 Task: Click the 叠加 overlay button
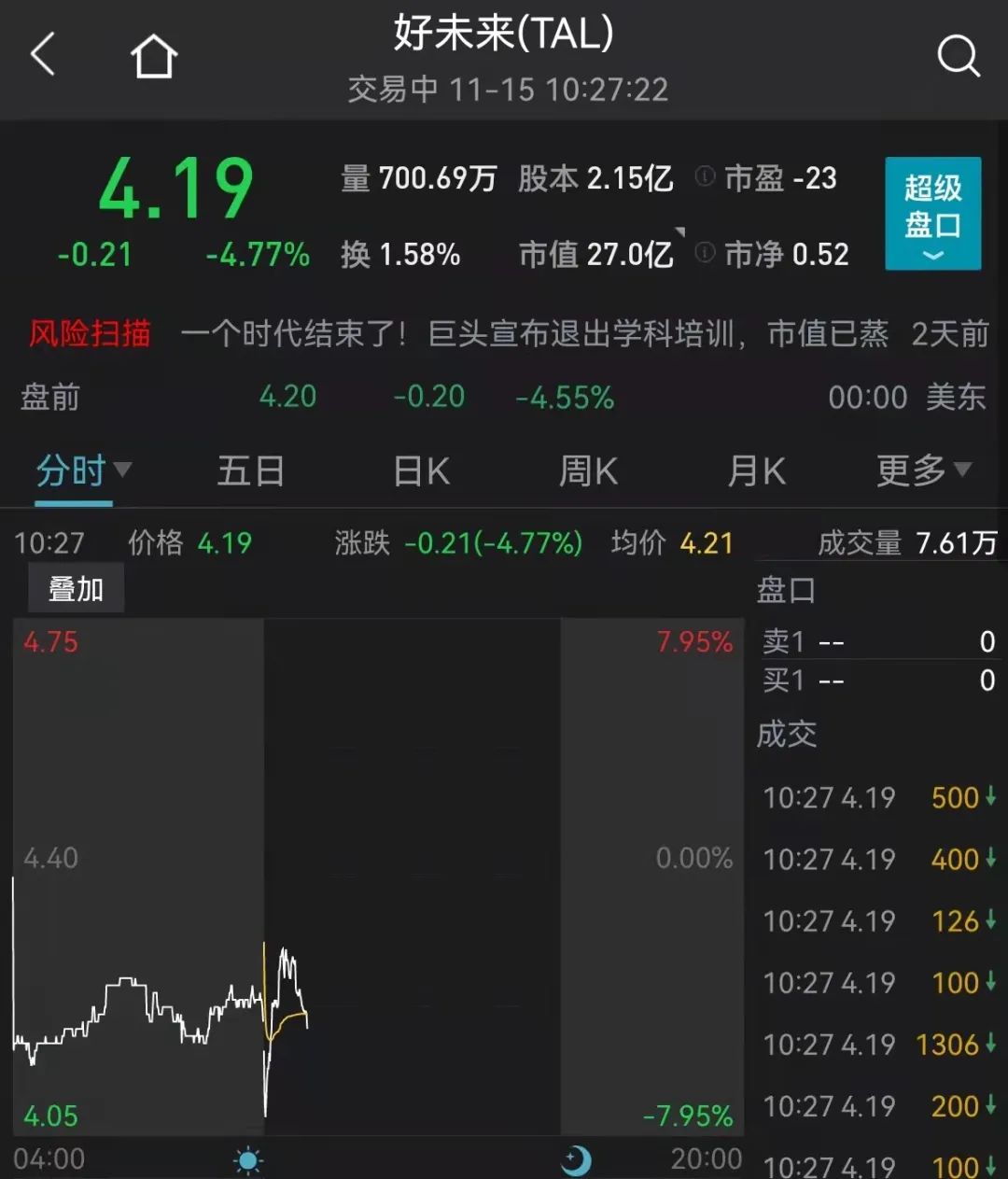[76, 587]
